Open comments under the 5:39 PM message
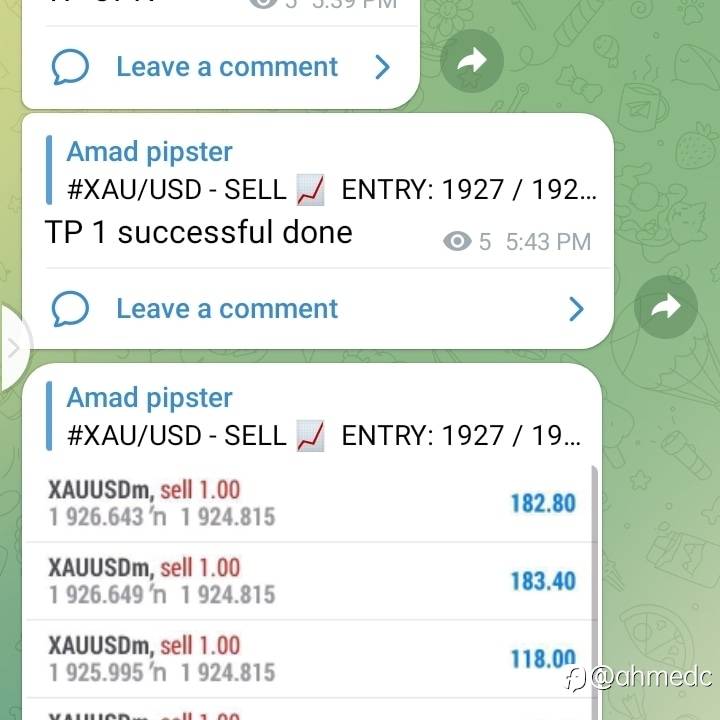The height and width of the screenshot is (720, 720). (220, 67)
